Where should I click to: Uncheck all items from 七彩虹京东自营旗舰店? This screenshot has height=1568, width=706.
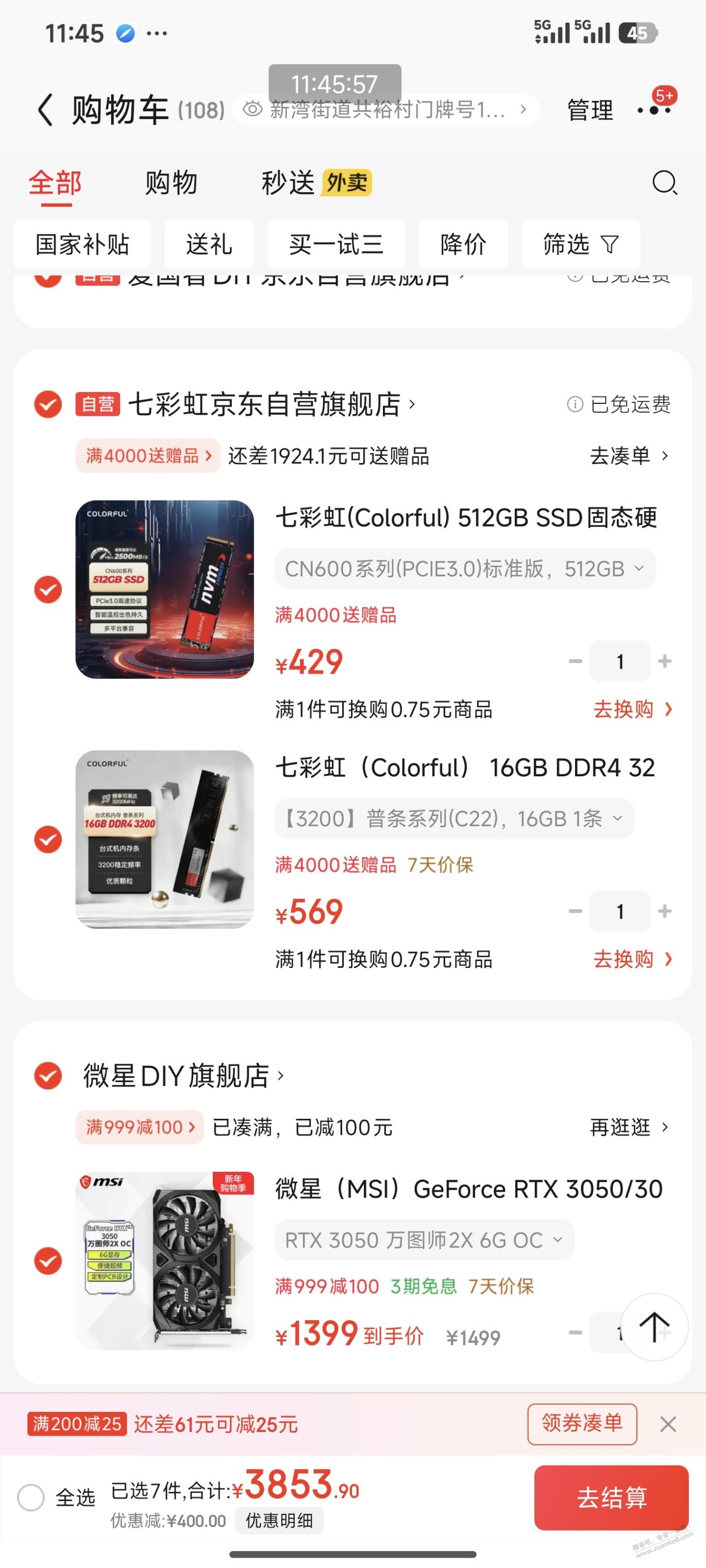(48, 404)
